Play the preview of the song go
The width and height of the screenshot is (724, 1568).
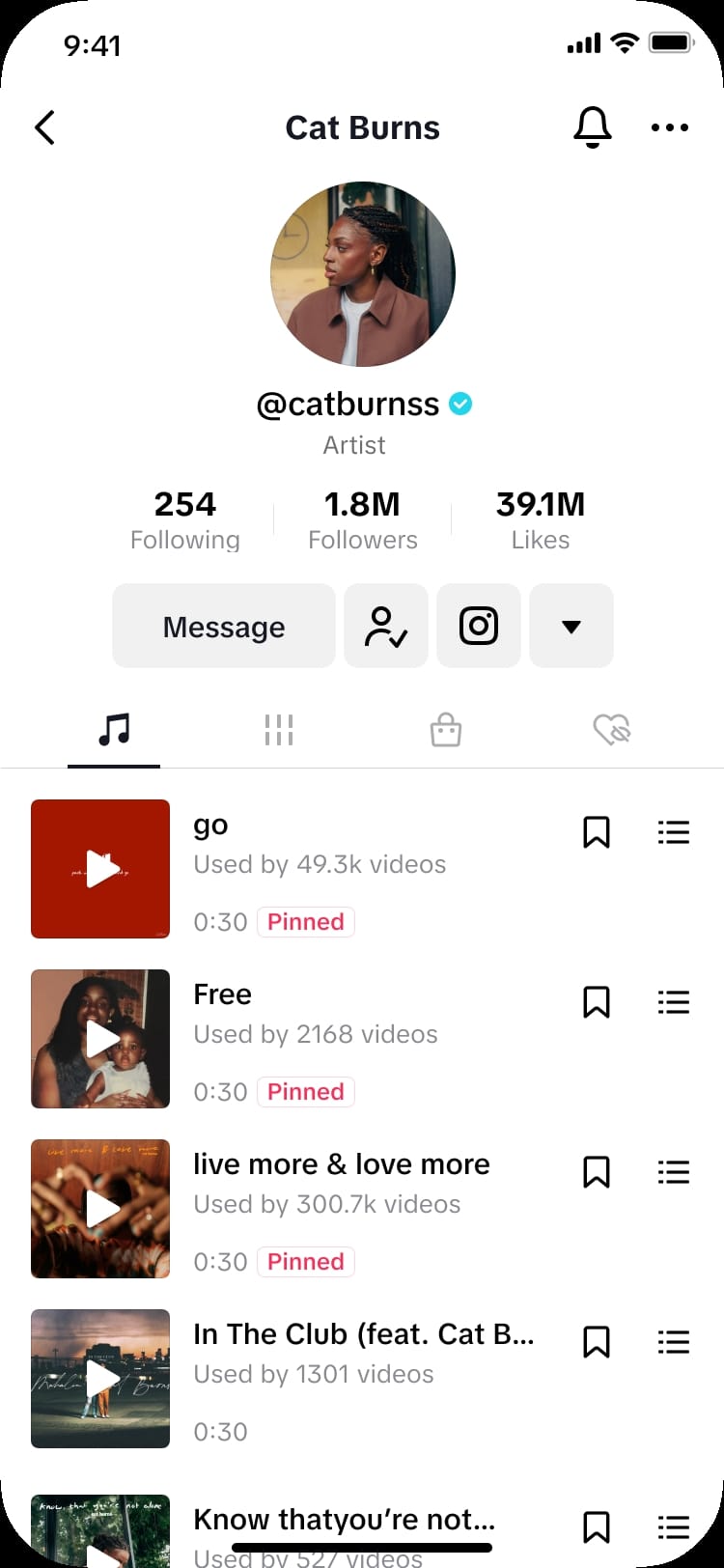[x=100, y=869]
